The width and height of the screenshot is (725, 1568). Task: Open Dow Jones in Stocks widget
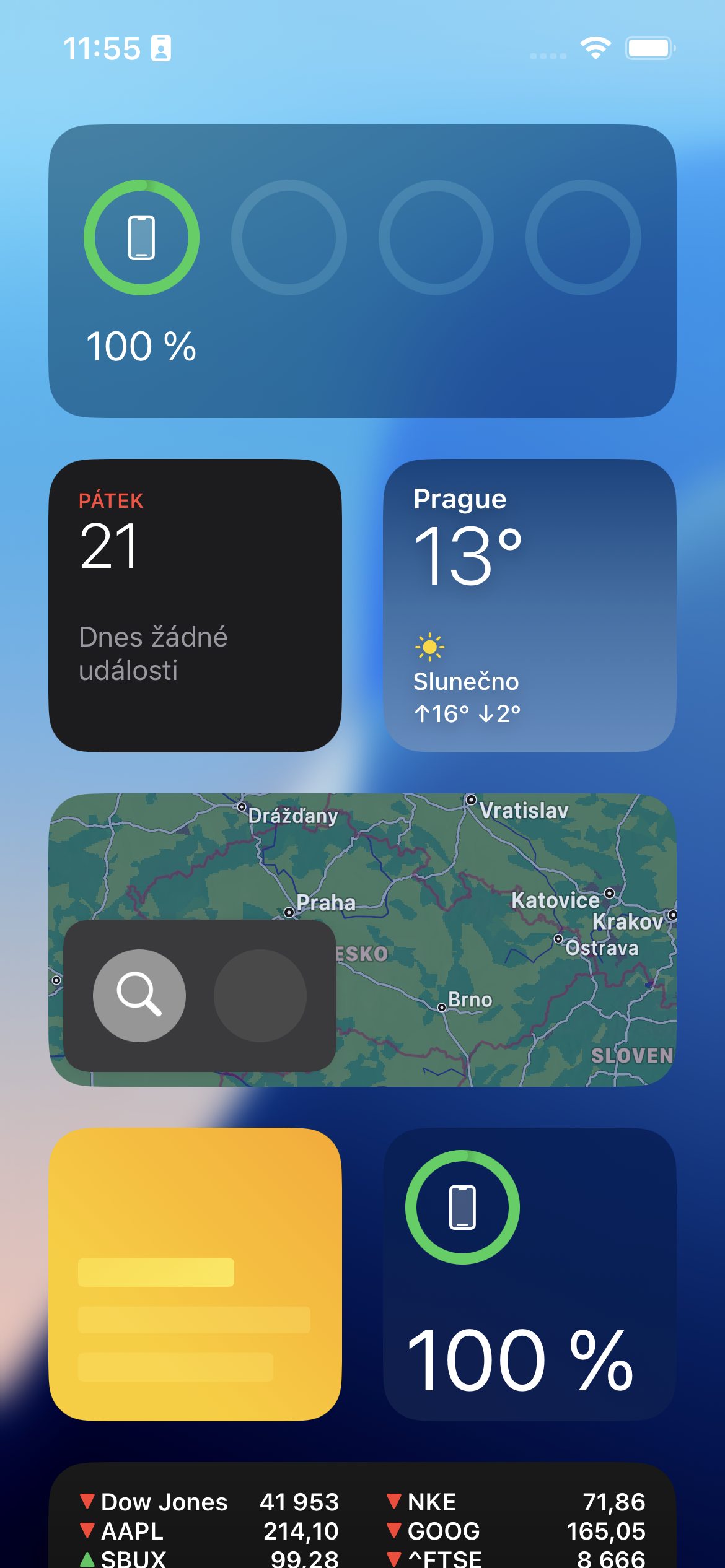[209, 1502]
